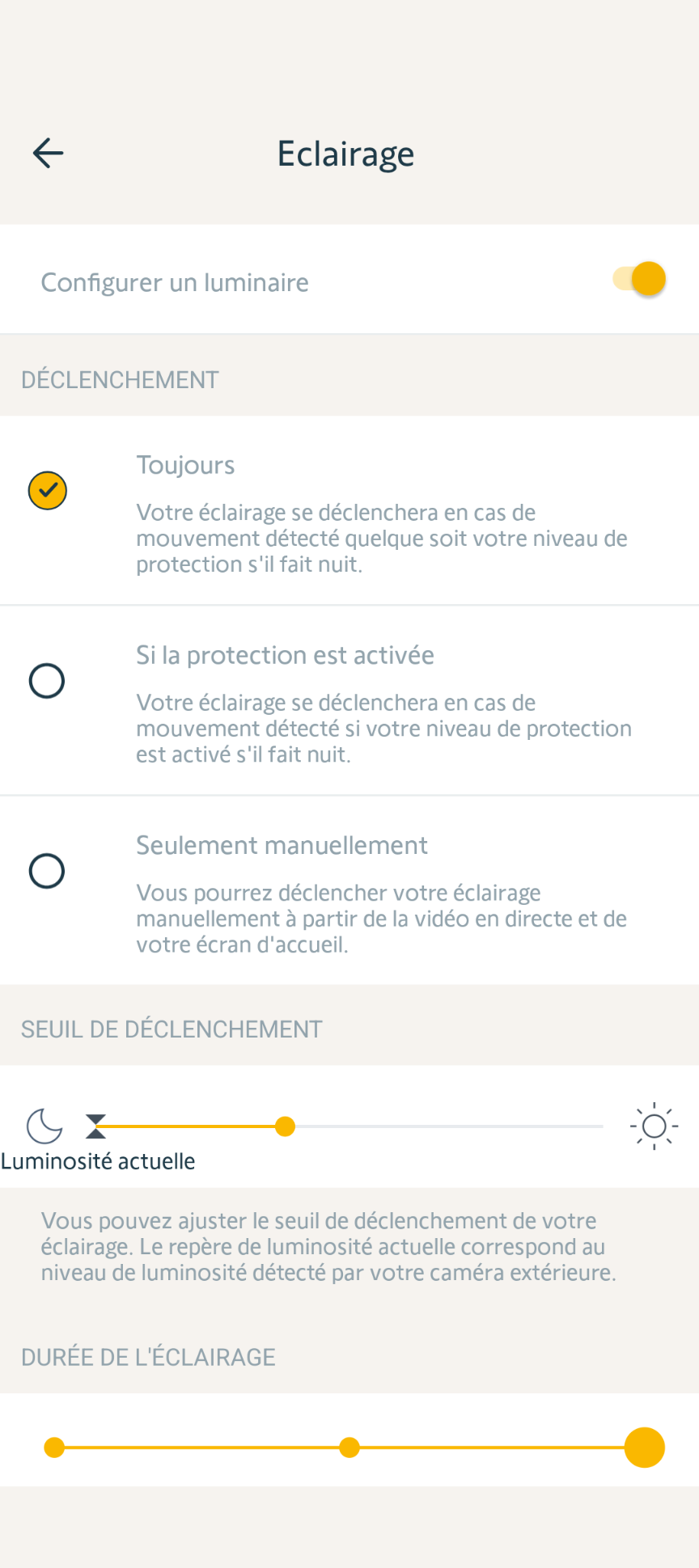Select Seulement manuellement triggering
This screenshot has width=699, height=1568.
click(x=47, y=871)
